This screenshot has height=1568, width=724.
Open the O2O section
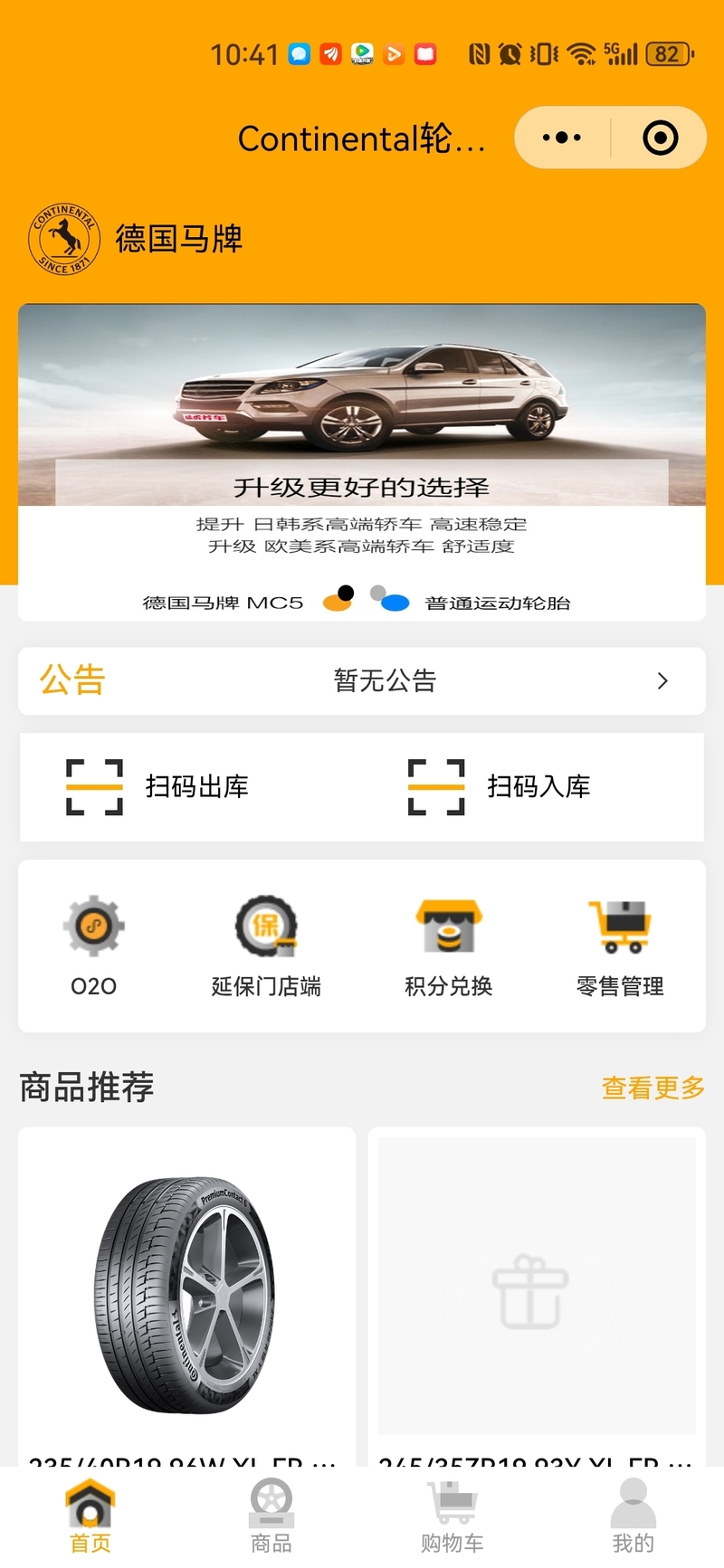click(94, 946)
